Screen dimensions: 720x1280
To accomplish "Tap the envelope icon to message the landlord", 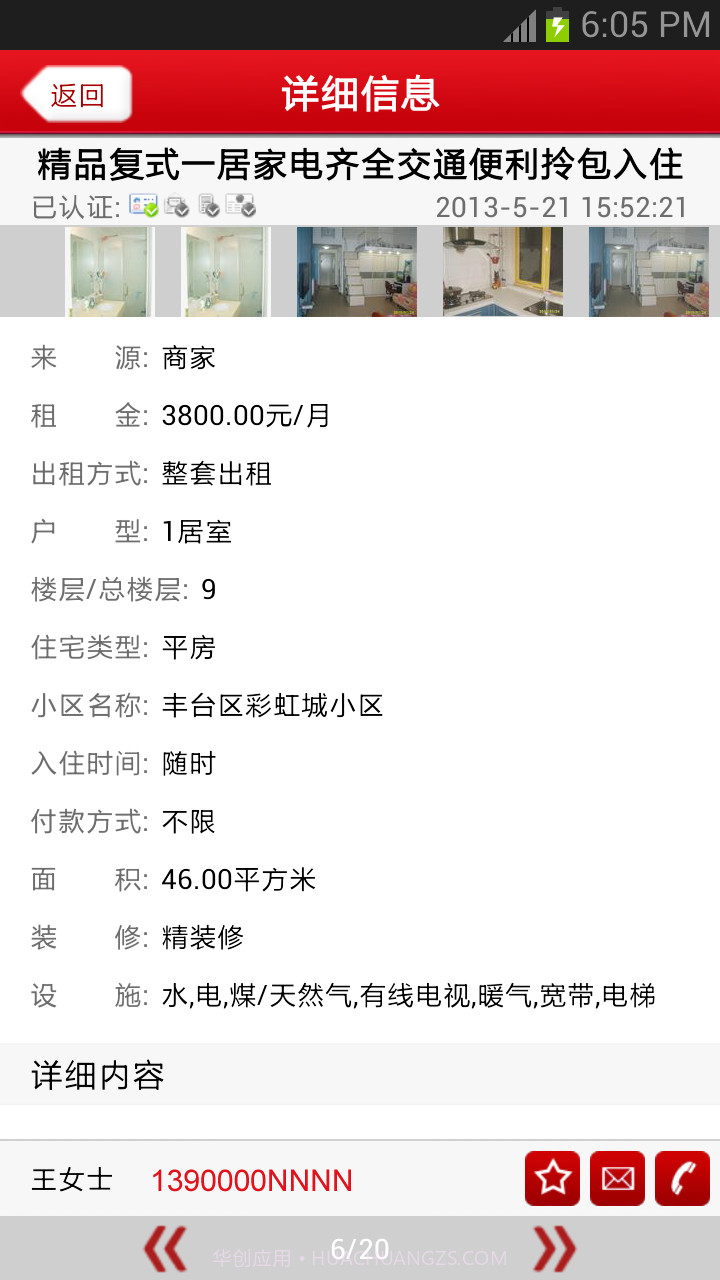I will [617, 1178].
